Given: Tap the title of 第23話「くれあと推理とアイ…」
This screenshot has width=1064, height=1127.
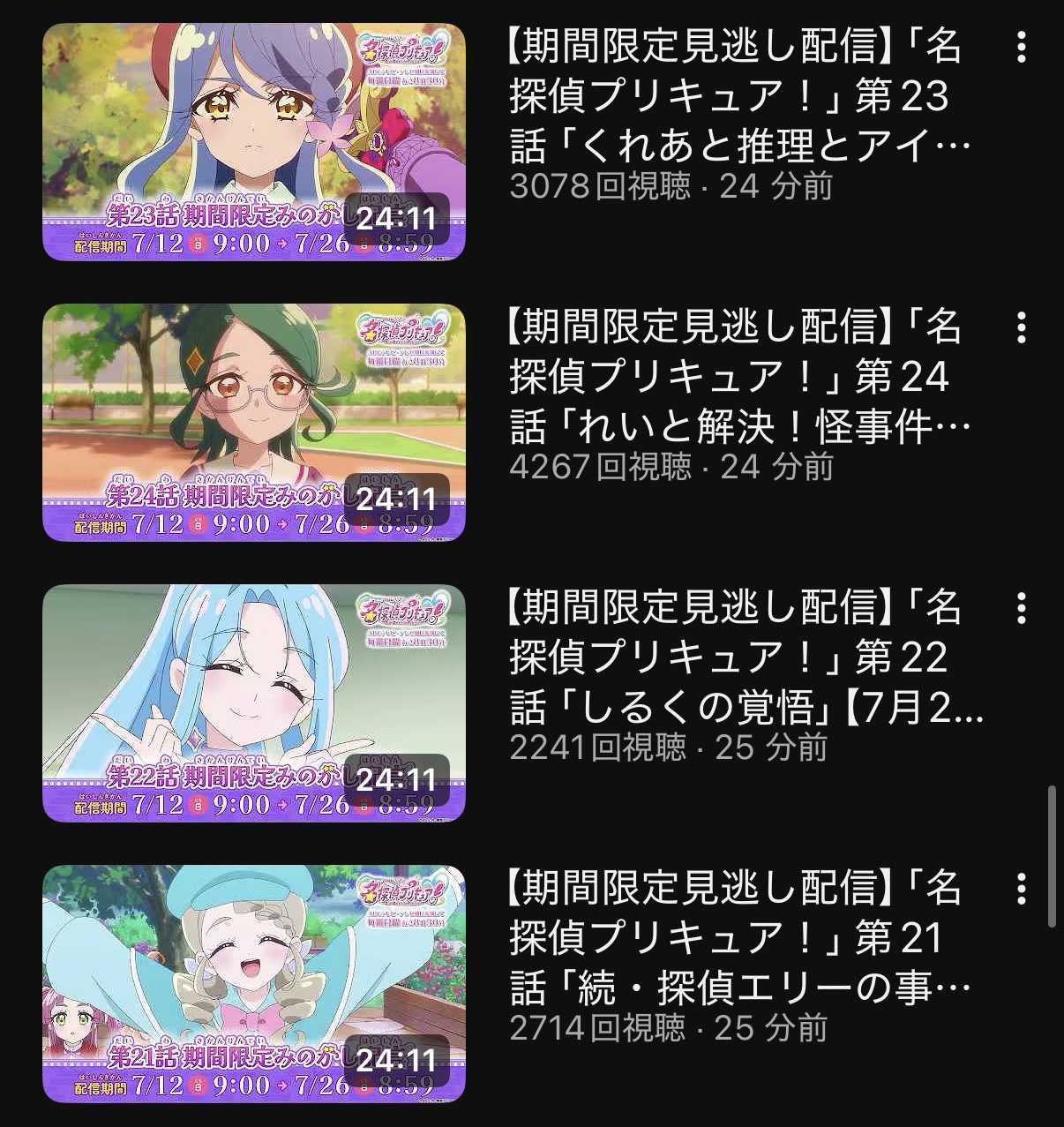Looking at the screenshot, I should (x=739, y=95).
